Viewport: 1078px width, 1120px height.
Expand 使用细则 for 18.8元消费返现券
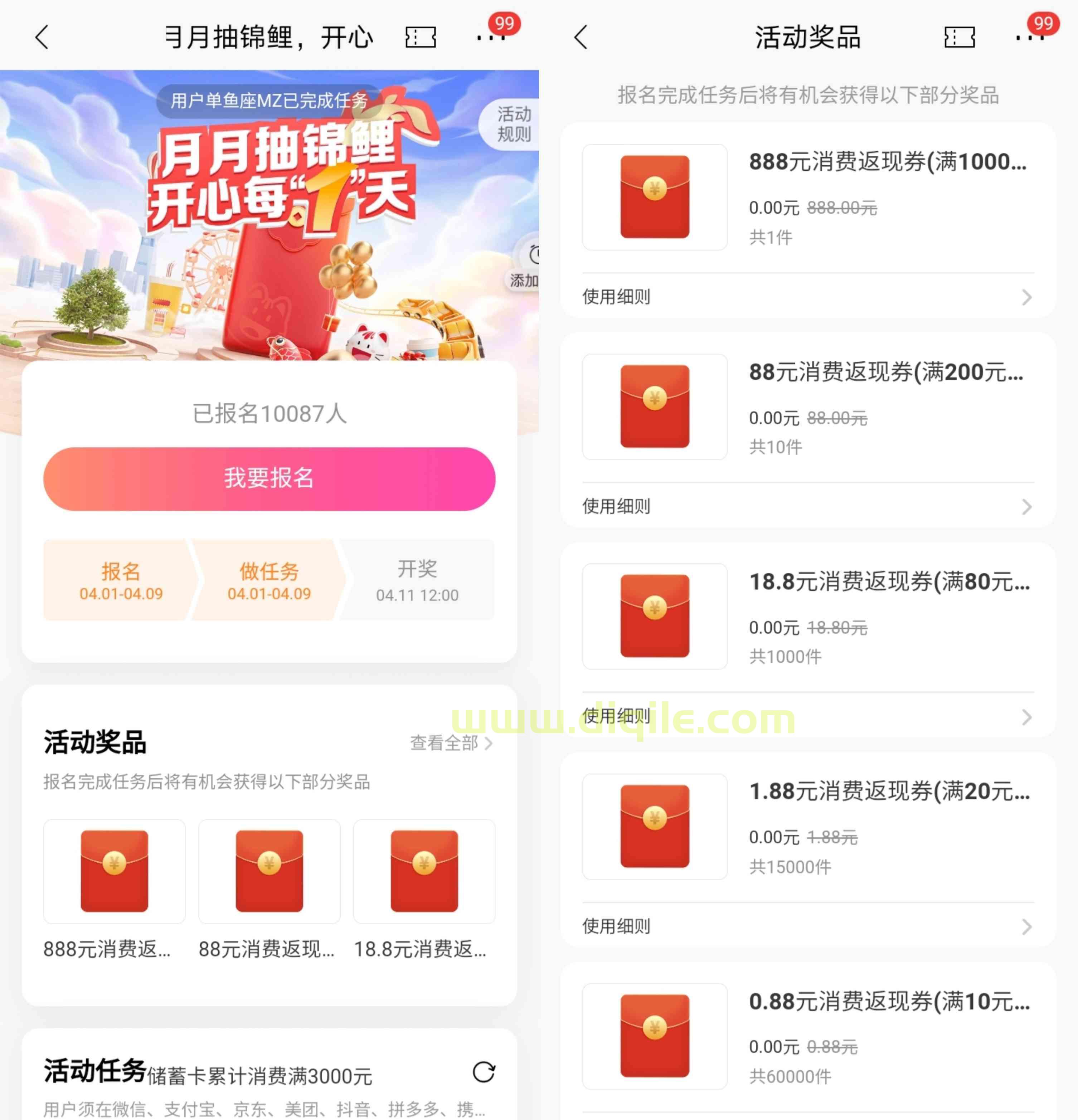coord(808,717)
